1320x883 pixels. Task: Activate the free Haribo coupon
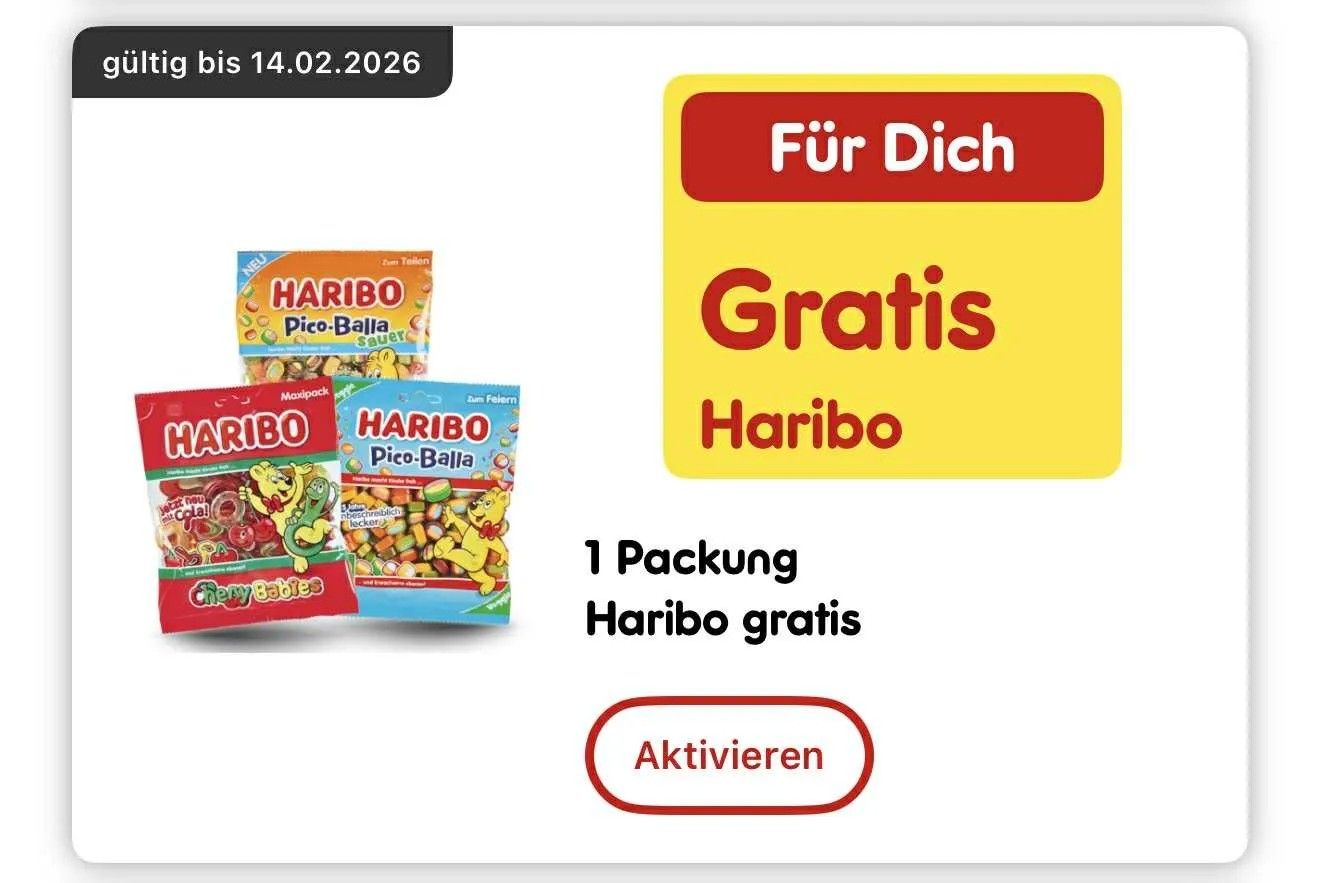[x=728, y=755]
